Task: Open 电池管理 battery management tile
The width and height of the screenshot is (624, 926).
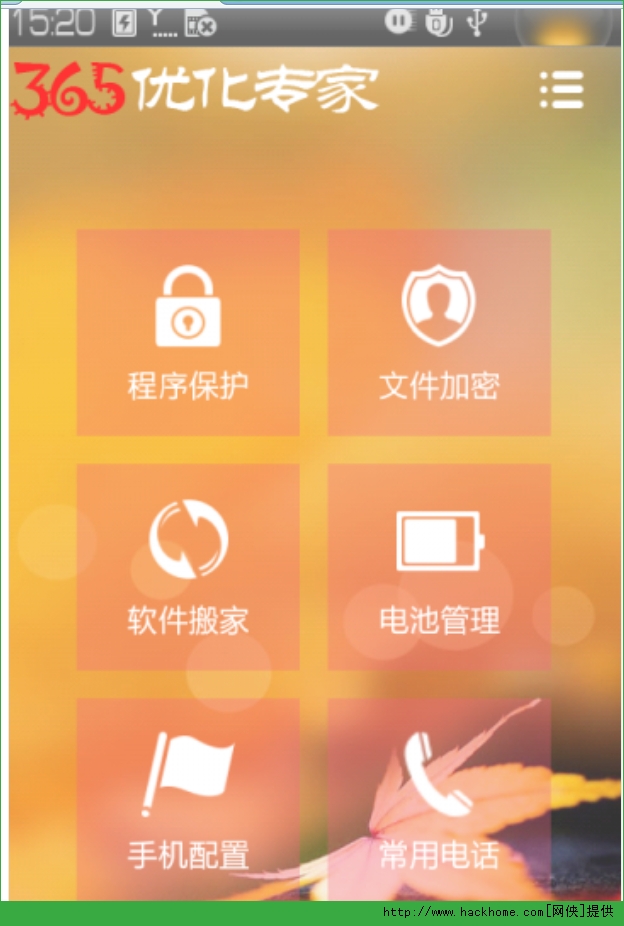Action: (439, 567)
